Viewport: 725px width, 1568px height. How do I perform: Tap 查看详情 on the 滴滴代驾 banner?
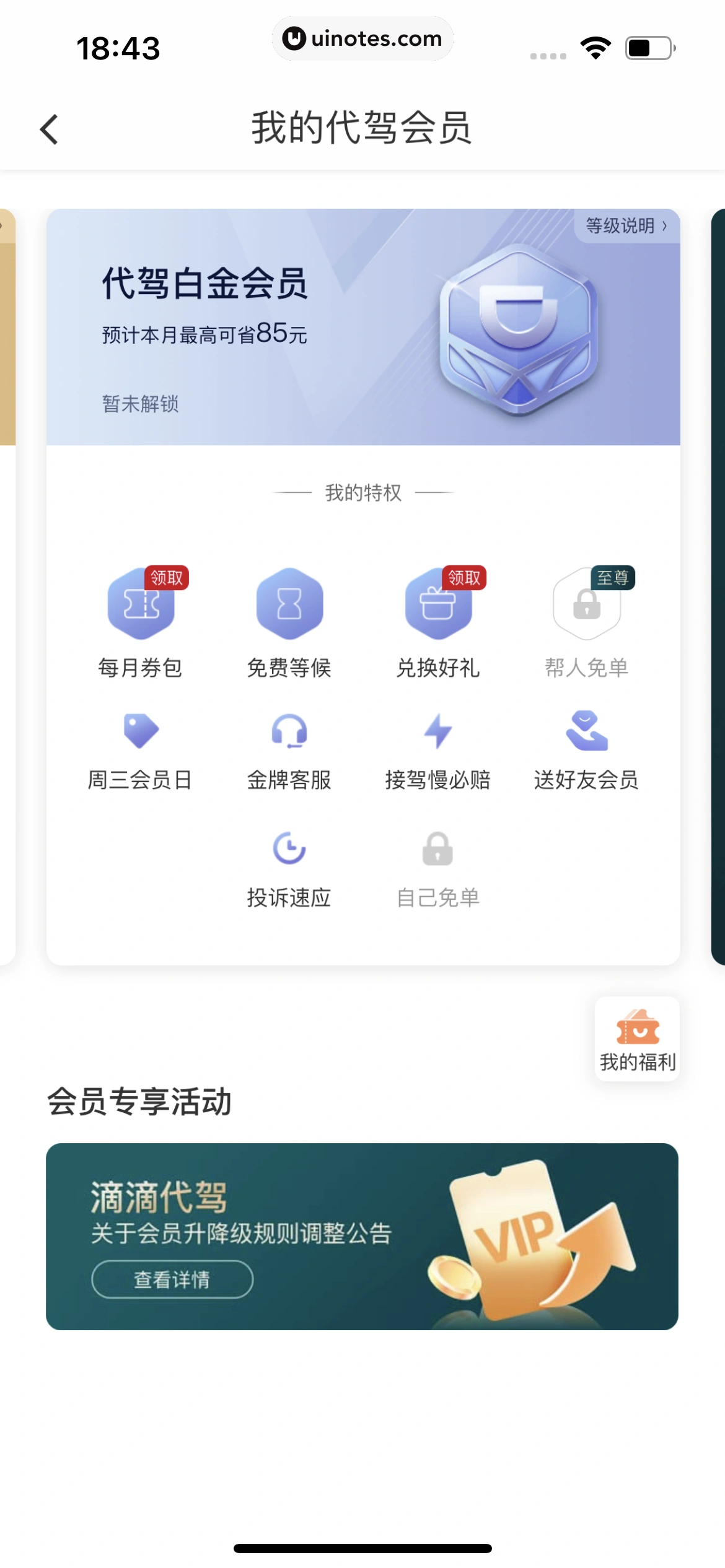(x=172, y=1279)
